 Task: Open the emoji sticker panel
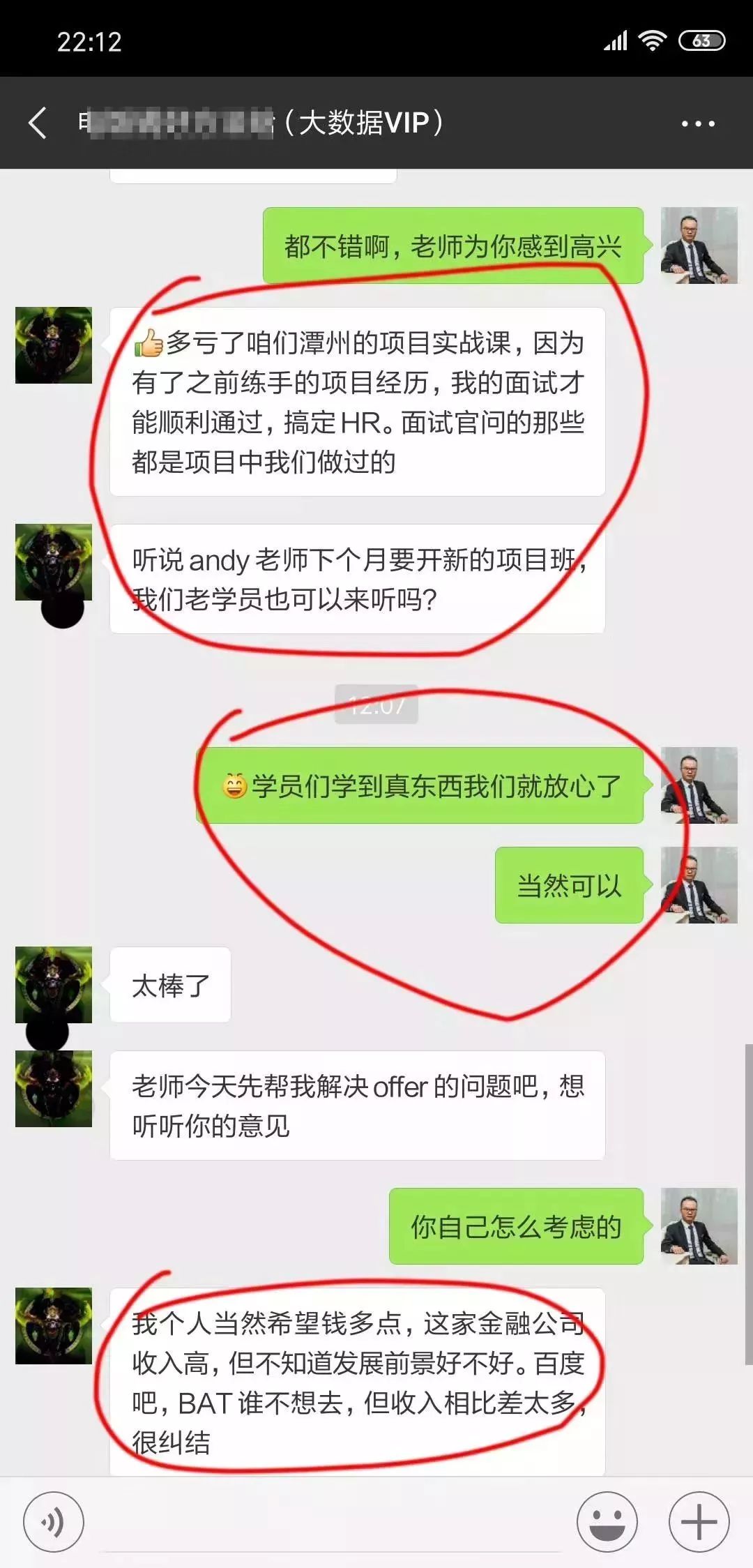click(607, 1522)
